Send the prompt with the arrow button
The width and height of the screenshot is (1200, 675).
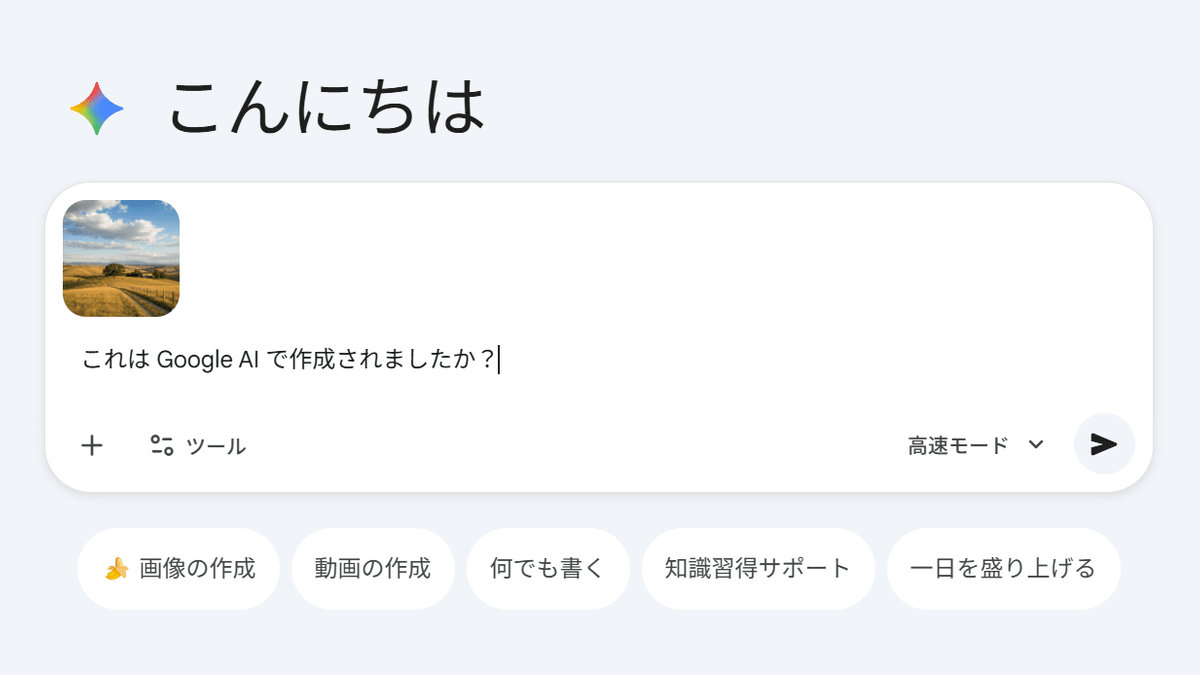(1104, 444)
